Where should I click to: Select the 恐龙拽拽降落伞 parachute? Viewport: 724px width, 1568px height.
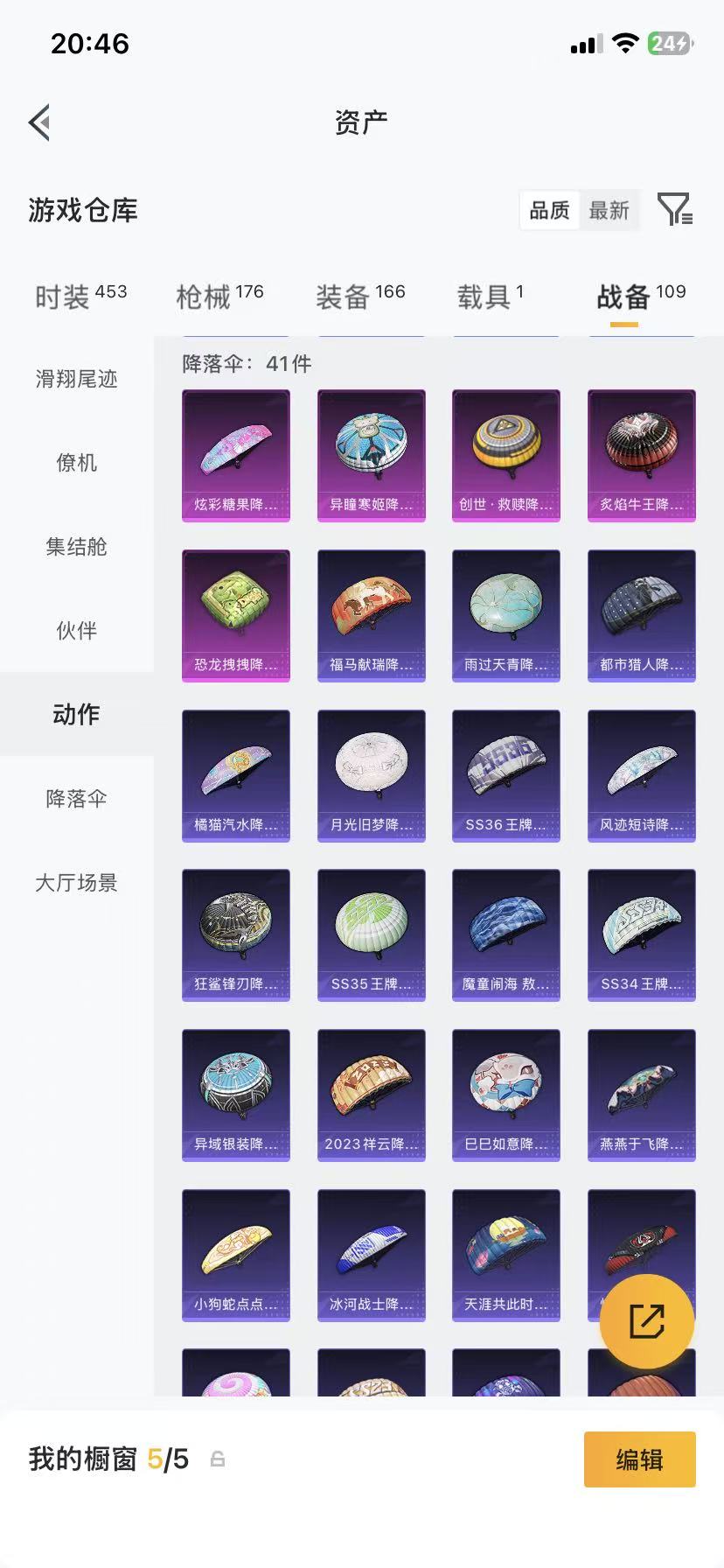(x=235, y=614)
